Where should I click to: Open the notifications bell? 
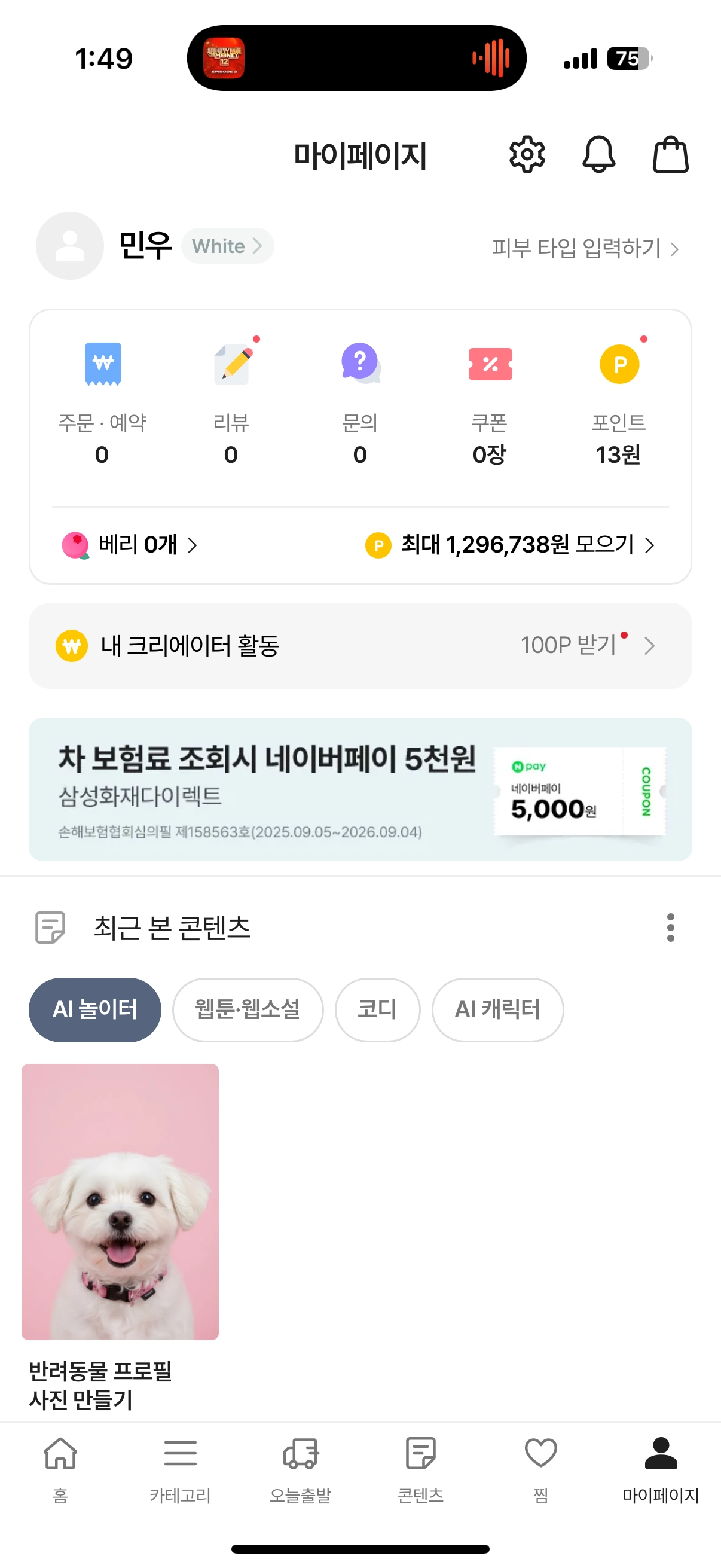(x=598, y=155)
